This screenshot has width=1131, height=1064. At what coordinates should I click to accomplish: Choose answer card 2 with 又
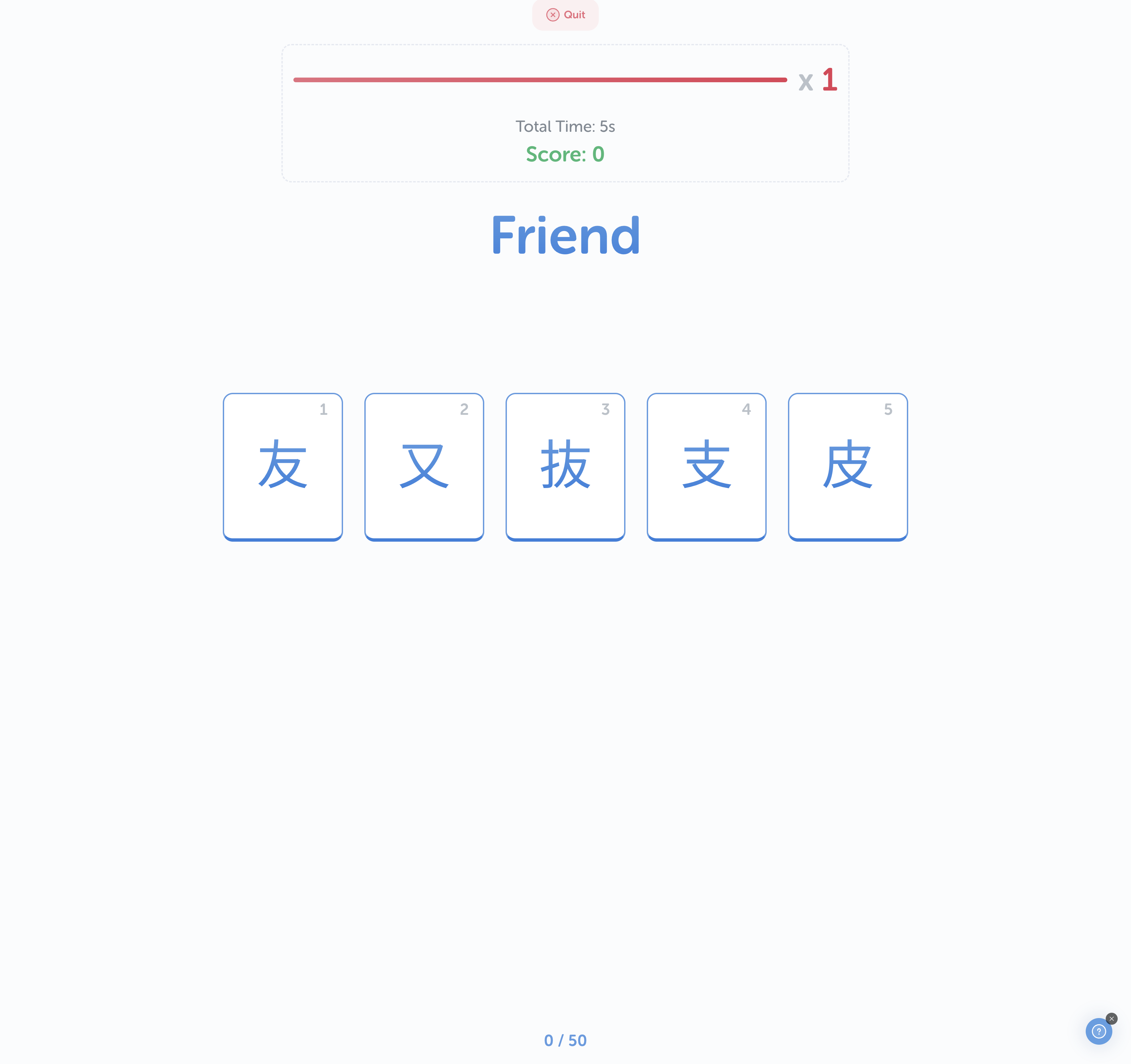(424, 466)
